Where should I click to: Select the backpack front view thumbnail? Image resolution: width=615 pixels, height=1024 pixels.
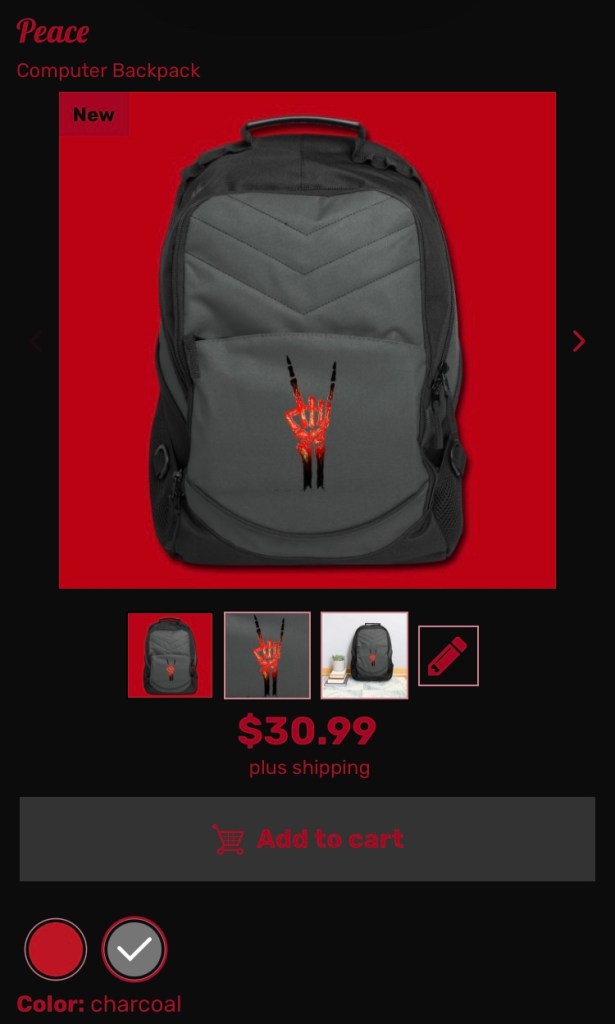170,655
